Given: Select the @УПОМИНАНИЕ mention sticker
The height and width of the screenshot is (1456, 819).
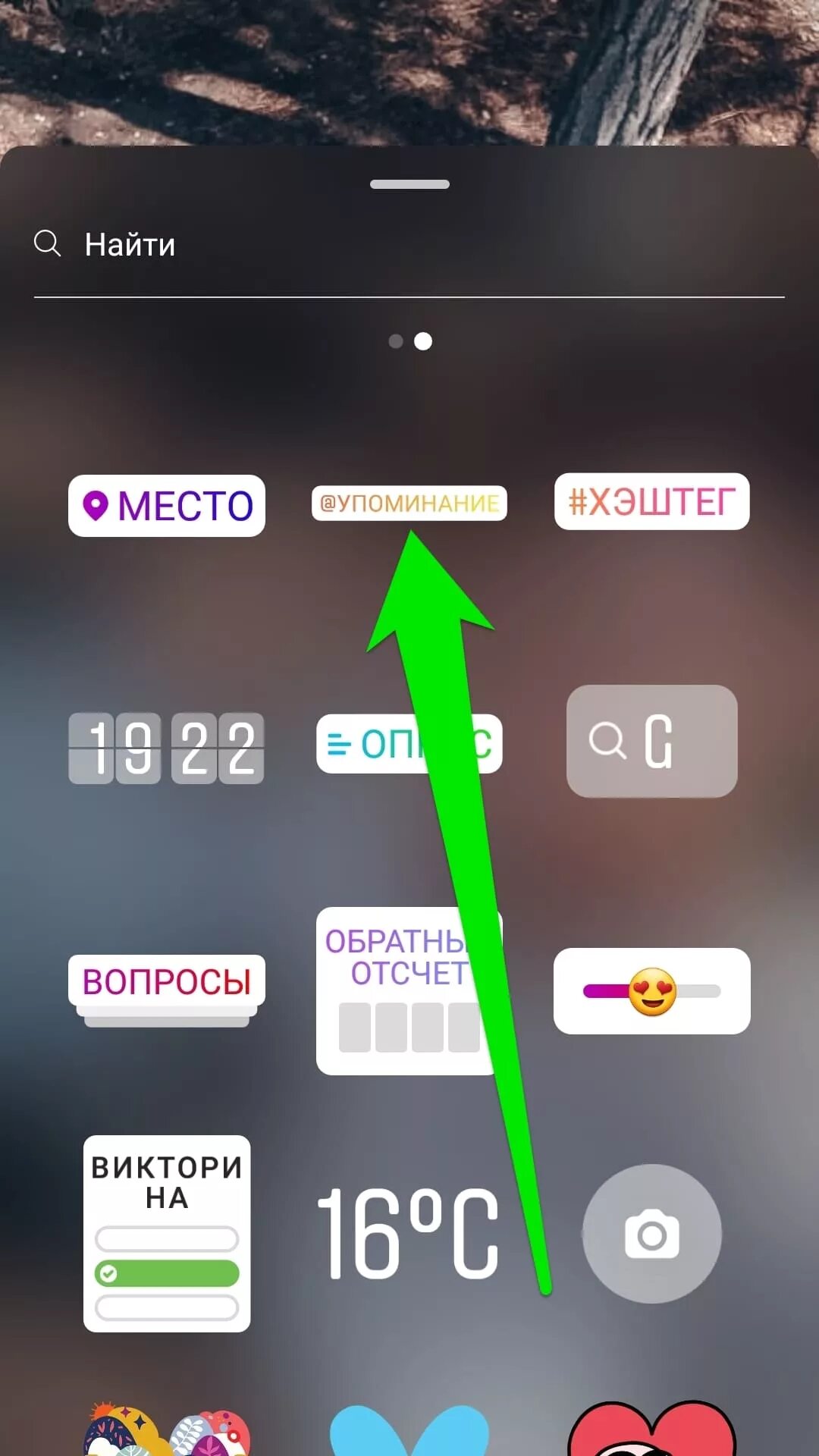Looking at the screenshot, I should (409, 503).
